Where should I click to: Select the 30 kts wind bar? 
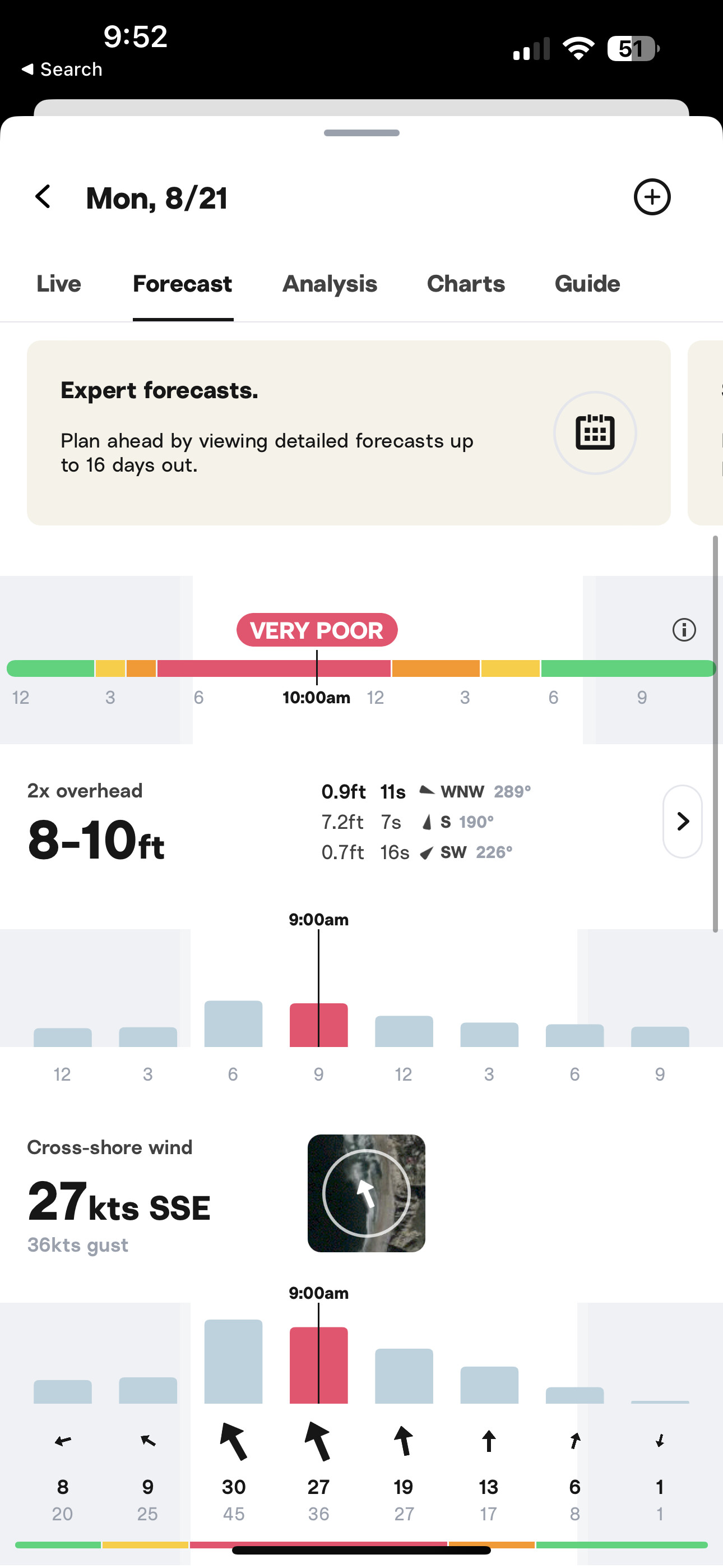point(233,1362)
